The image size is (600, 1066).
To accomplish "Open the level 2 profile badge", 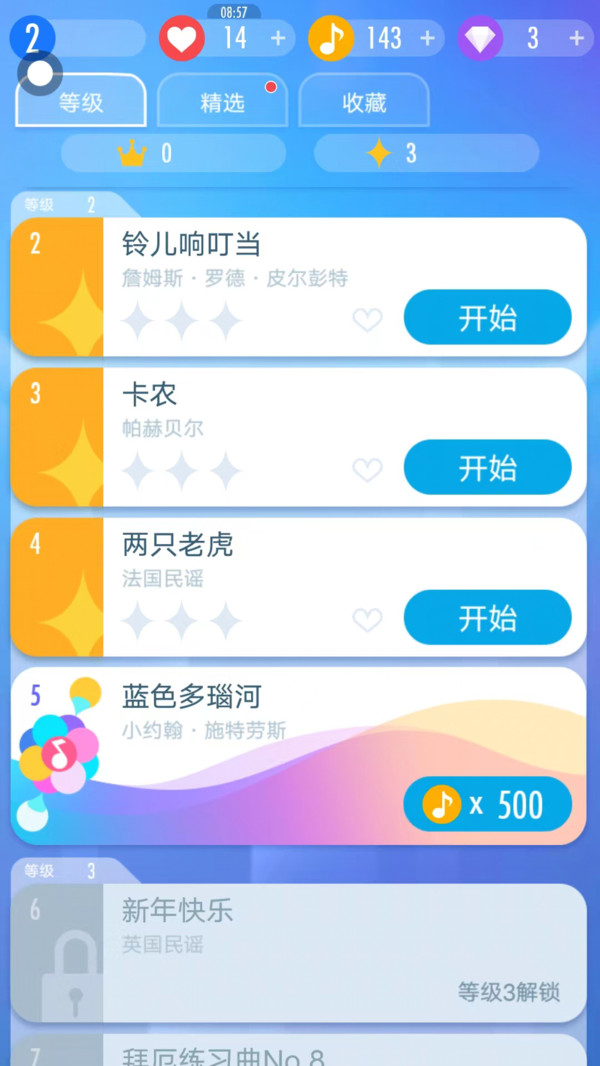I will click(33, 39).
